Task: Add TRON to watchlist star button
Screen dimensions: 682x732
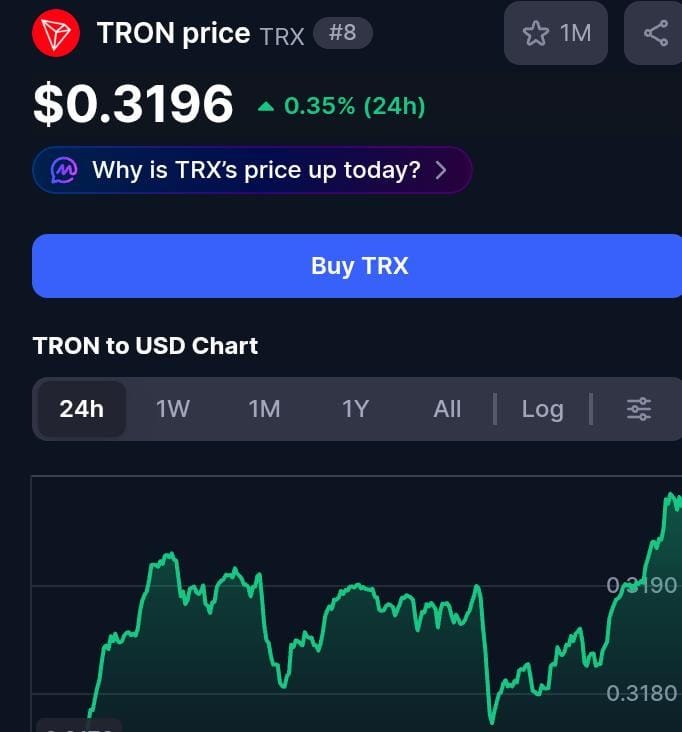Action: (x=555, y=33)
